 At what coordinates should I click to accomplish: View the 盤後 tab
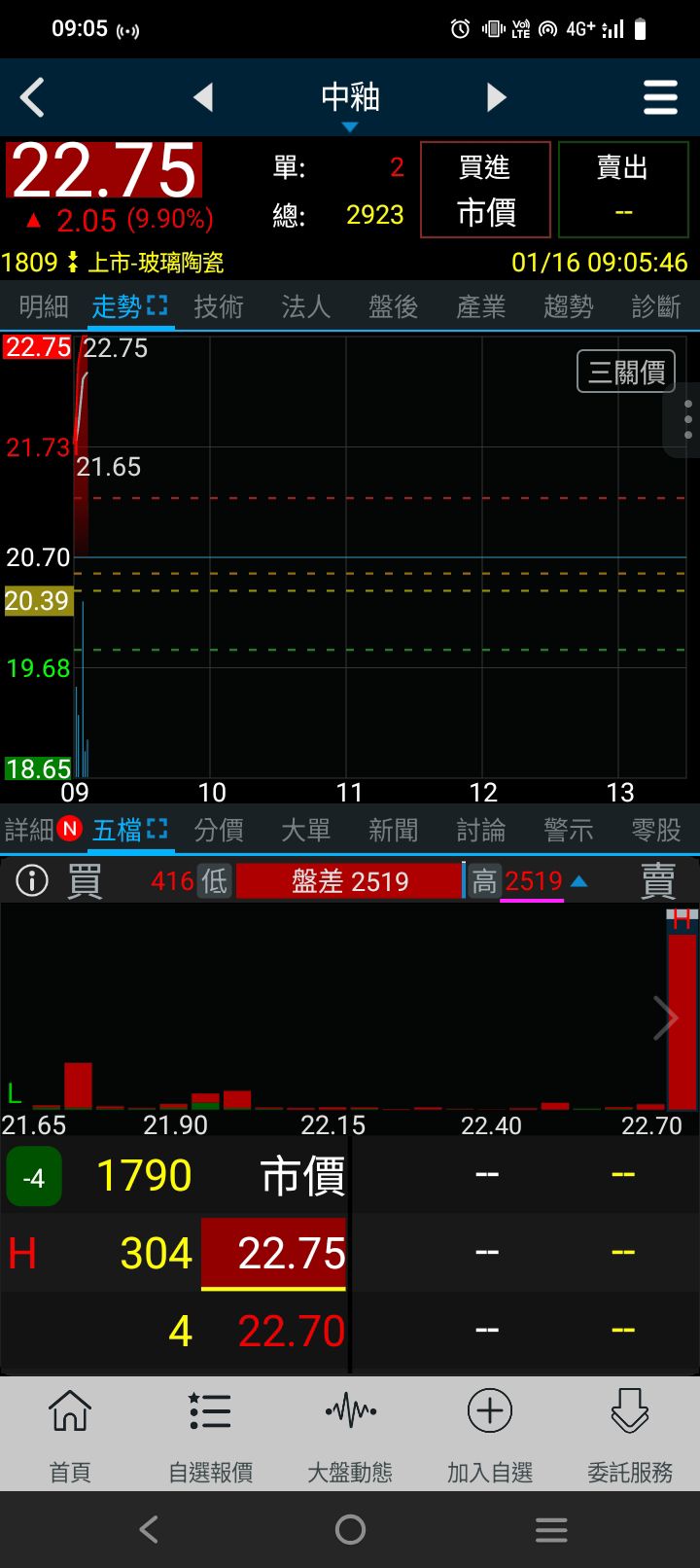pos(394,307)
